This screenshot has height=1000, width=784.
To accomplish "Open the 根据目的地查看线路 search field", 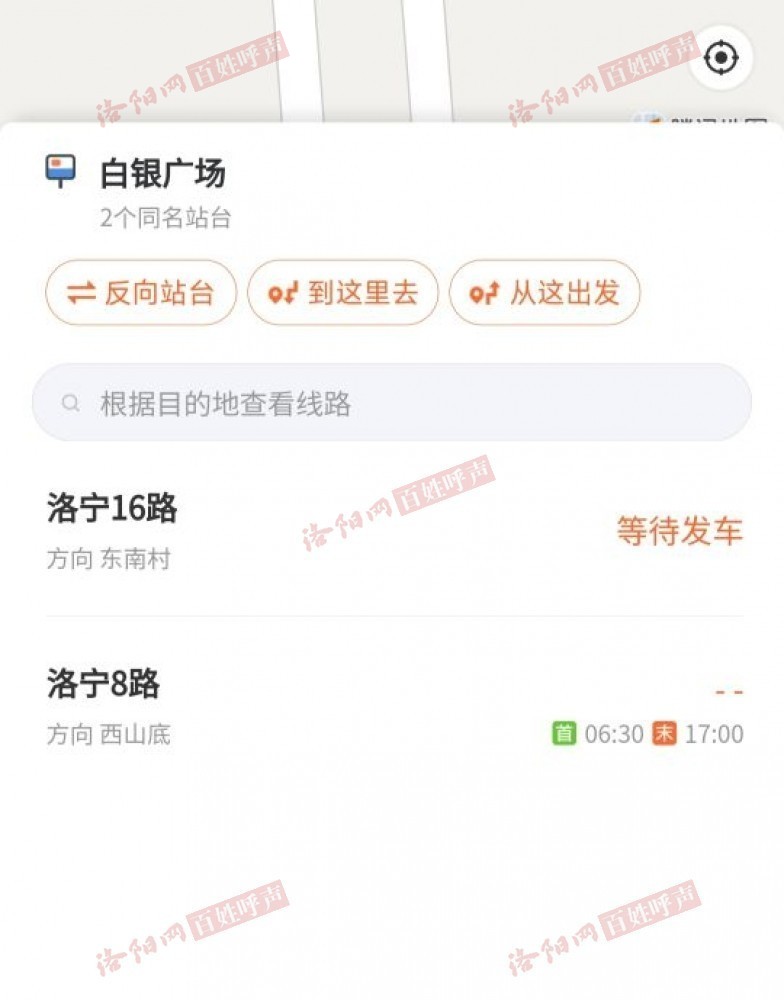I will tap(392, 403).
